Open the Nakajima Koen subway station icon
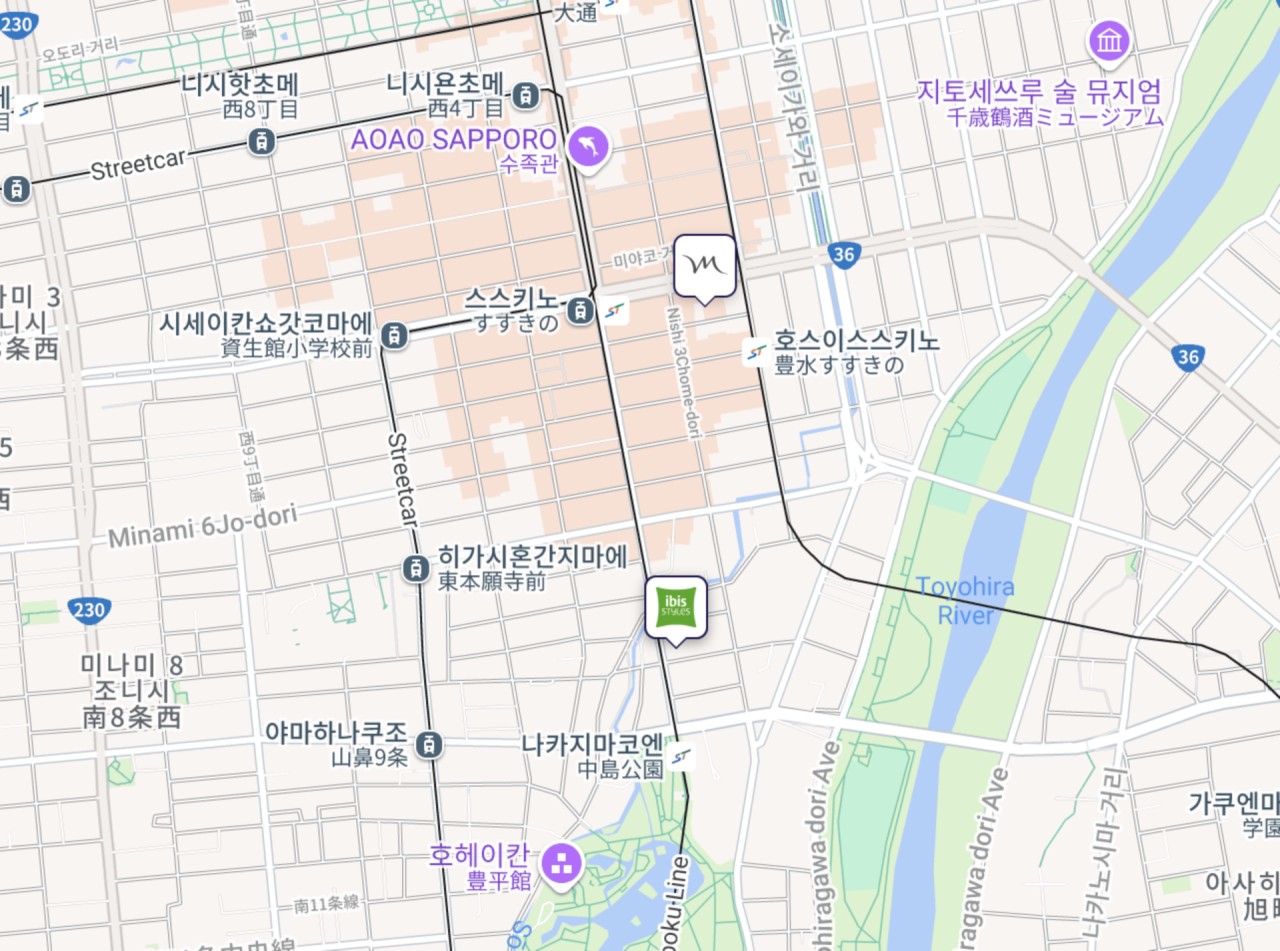 click(683, 757)
